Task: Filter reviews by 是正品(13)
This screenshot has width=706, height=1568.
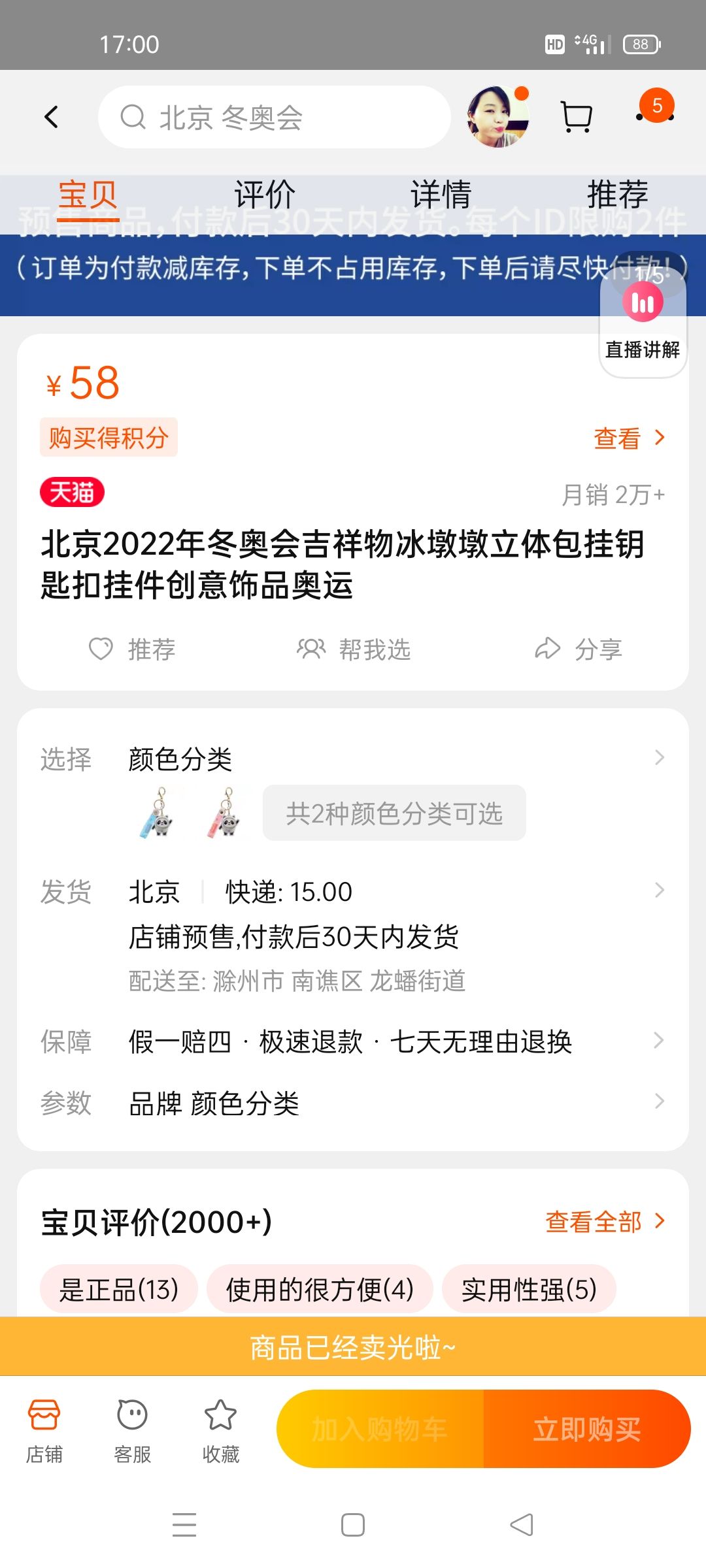Action: [119, 1290]
